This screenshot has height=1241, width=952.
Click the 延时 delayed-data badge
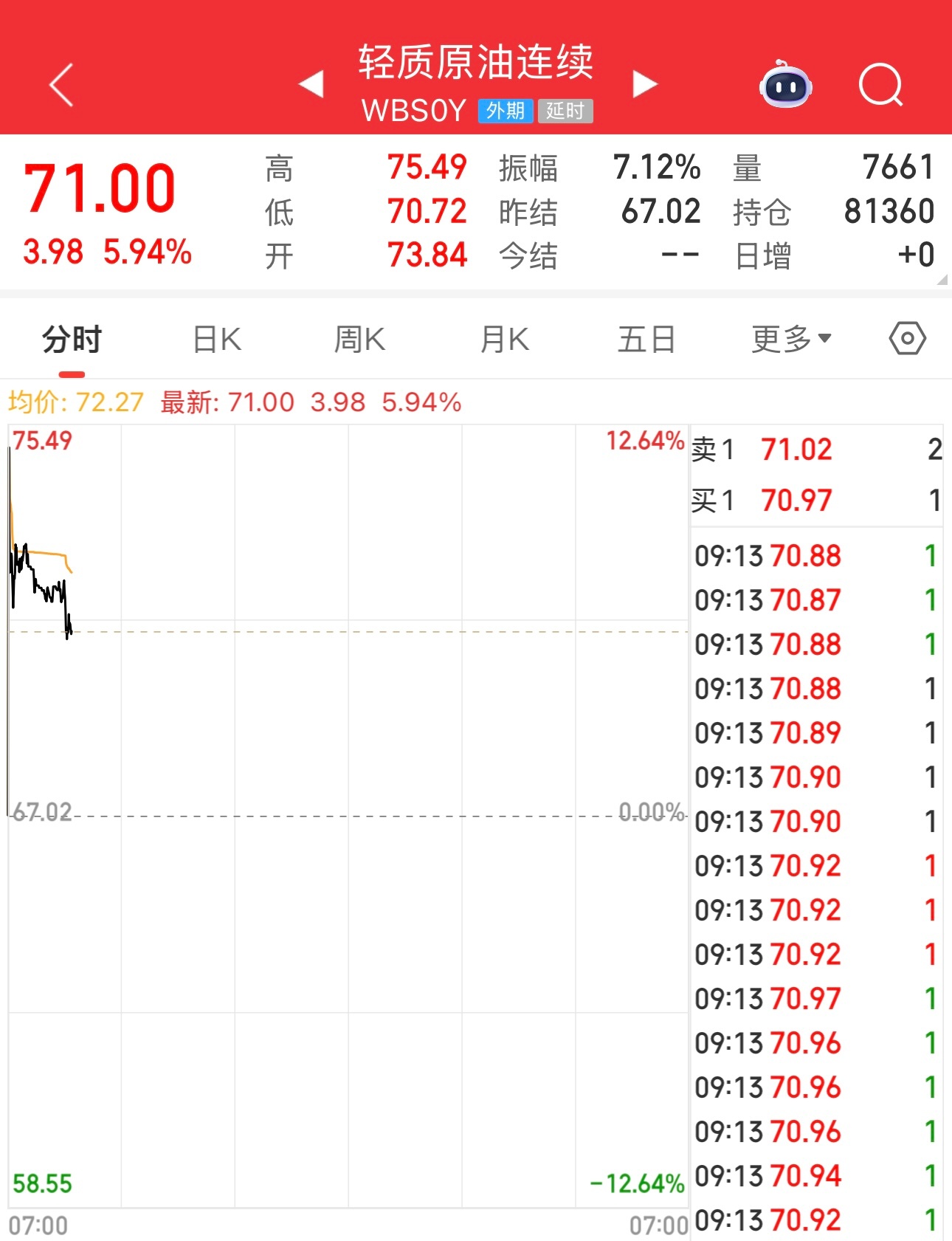(566, 111)
